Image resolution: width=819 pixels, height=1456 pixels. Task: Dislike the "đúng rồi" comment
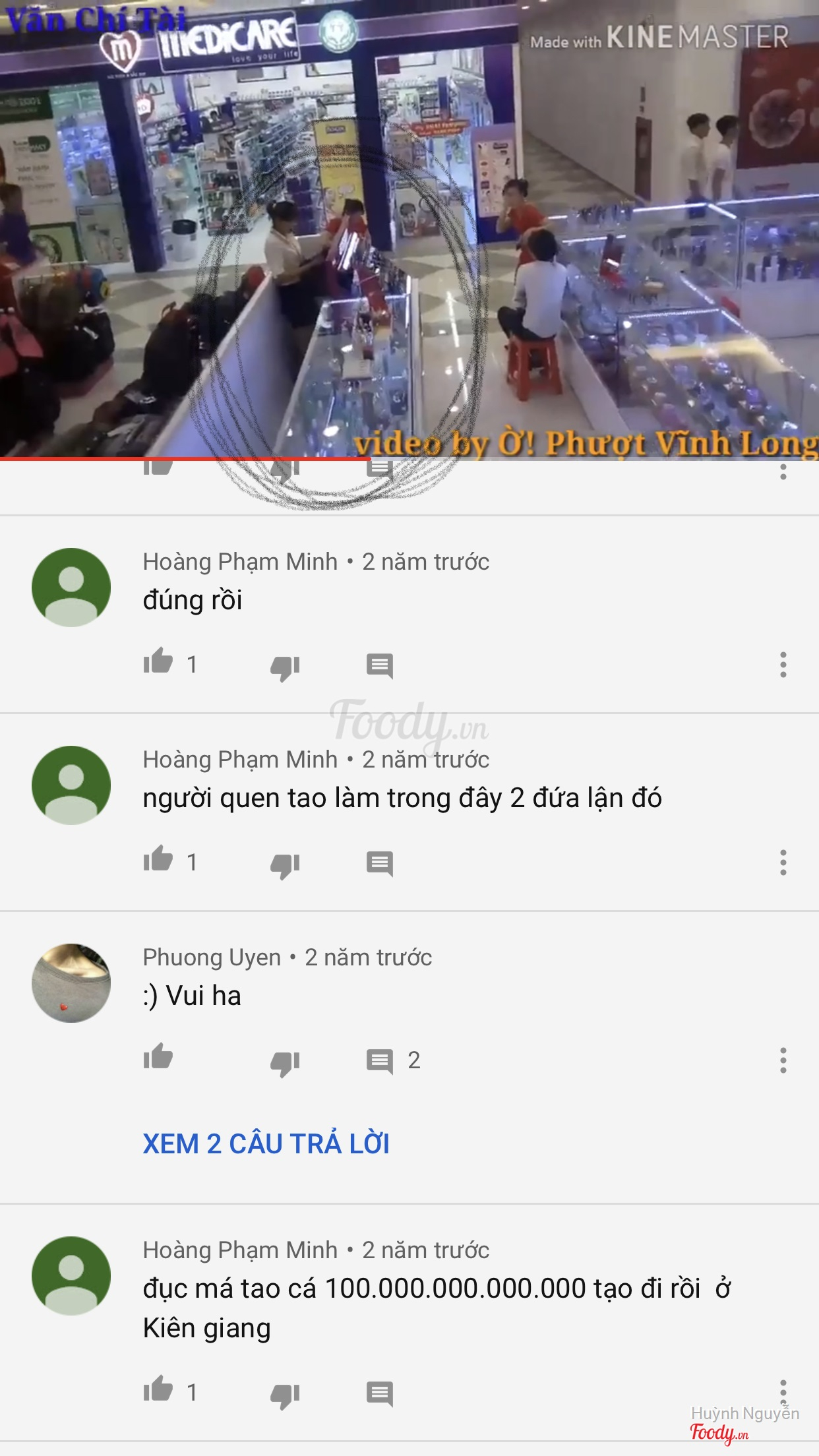(285, 667)
